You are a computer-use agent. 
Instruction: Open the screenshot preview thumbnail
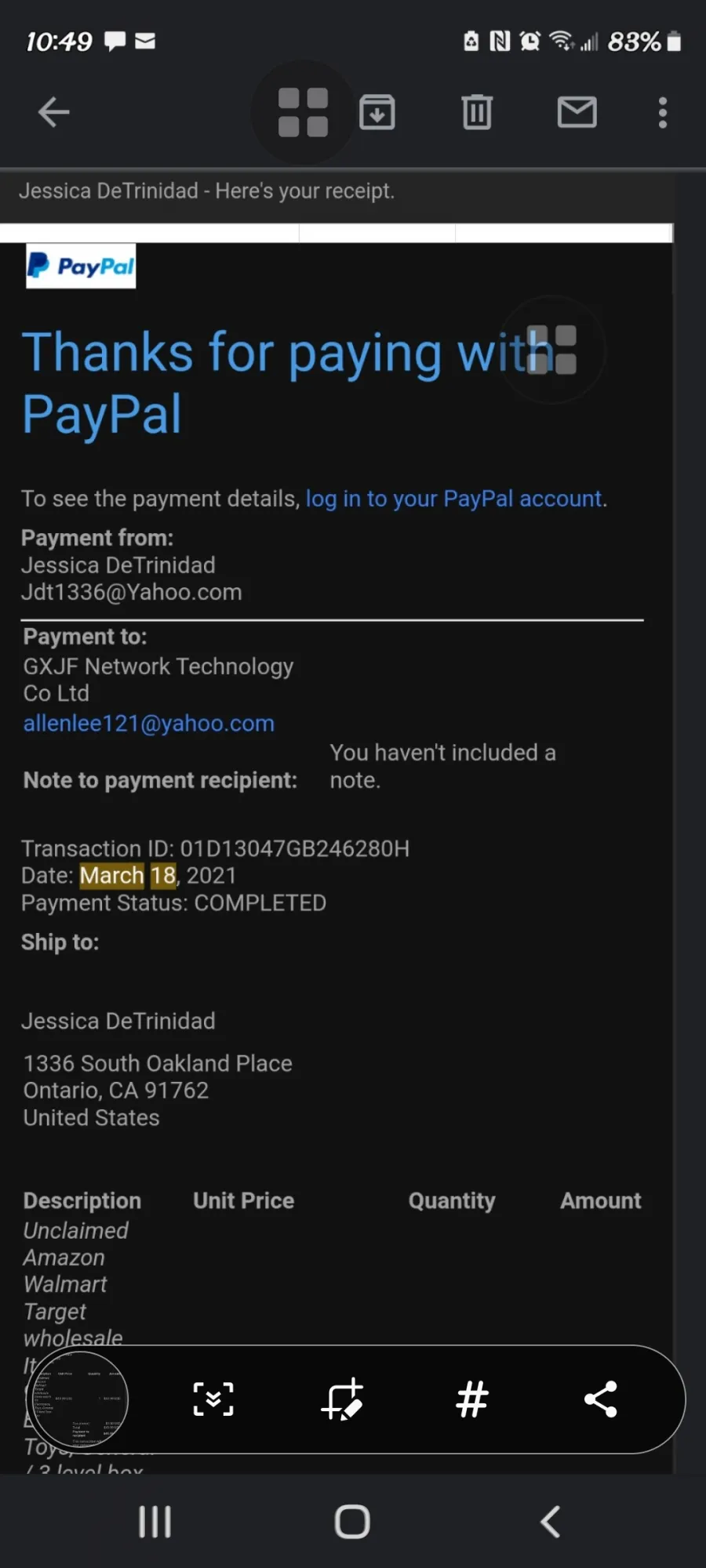79,1399
